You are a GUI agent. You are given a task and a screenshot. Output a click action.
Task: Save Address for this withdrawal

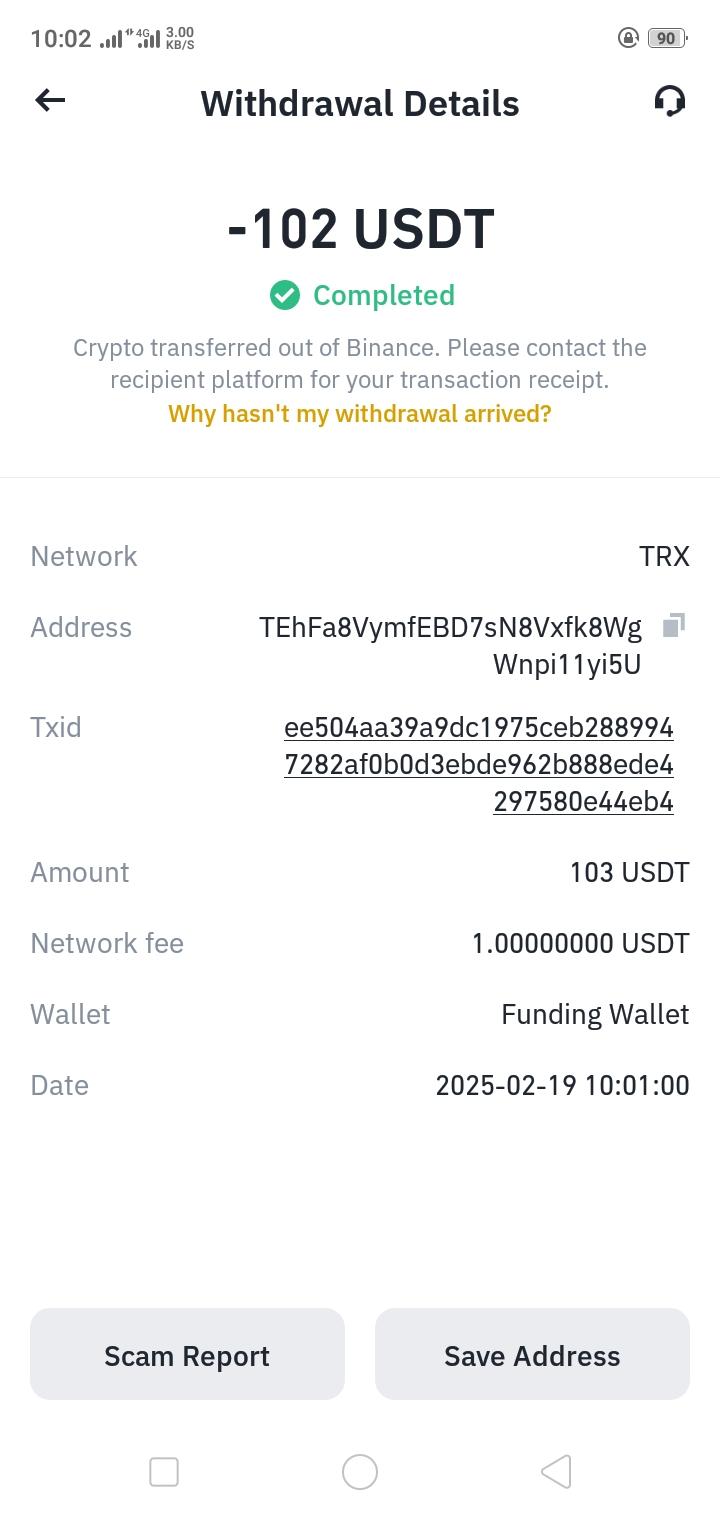click(532, 1355)
